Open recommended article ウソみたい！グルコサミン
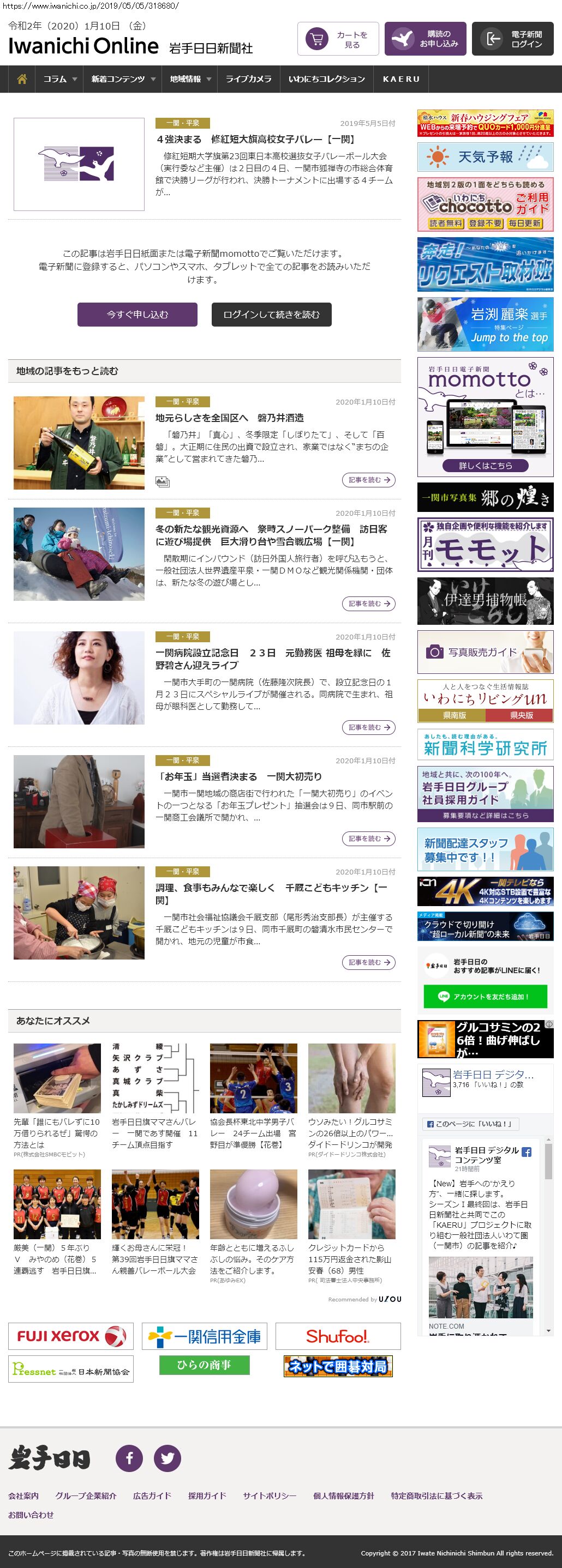The width and height of the screenshot is (562, 1568). [x=351, y=1133]
